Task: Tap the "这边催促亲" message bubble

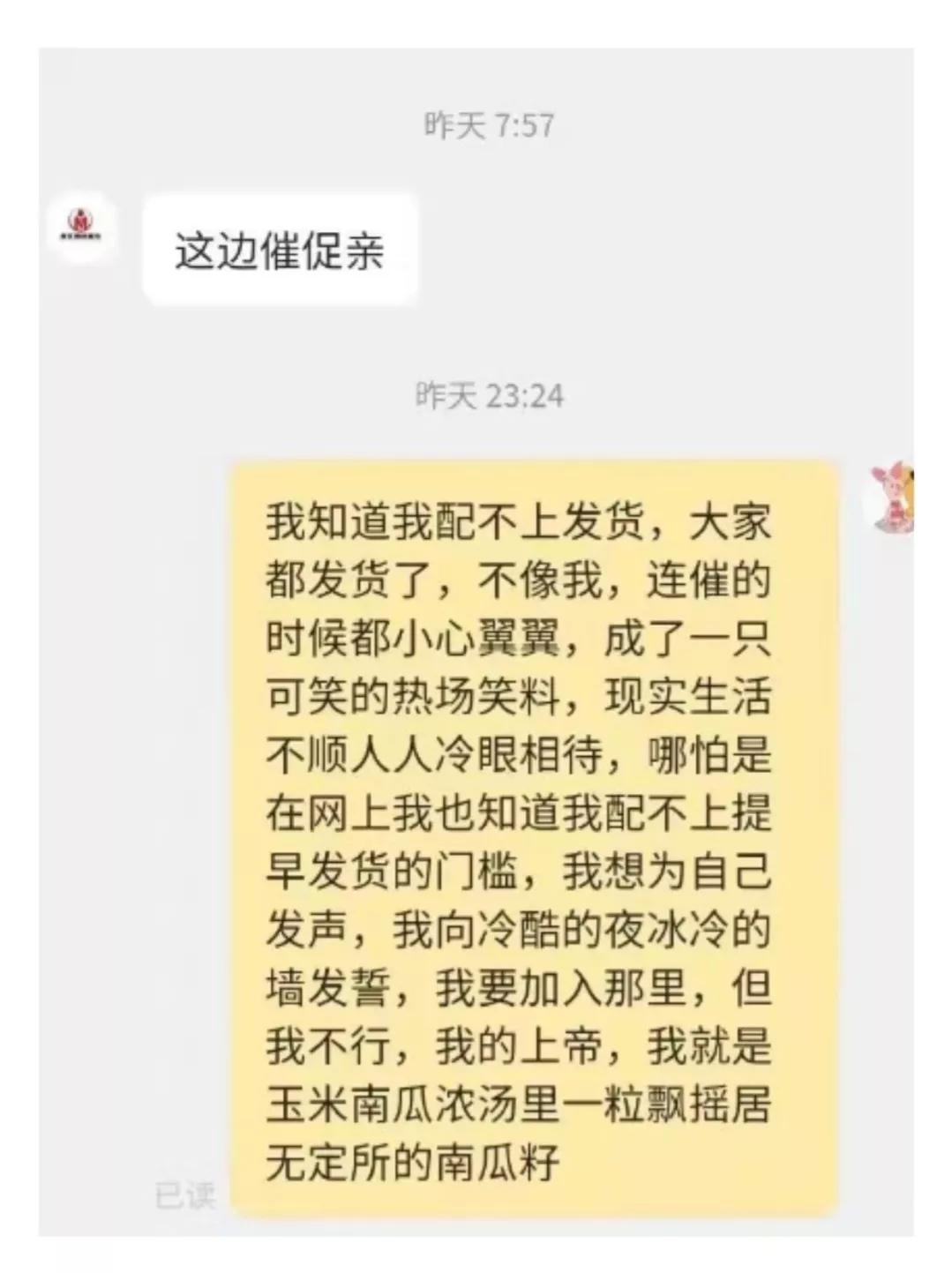Action: [x=280, y=245]
